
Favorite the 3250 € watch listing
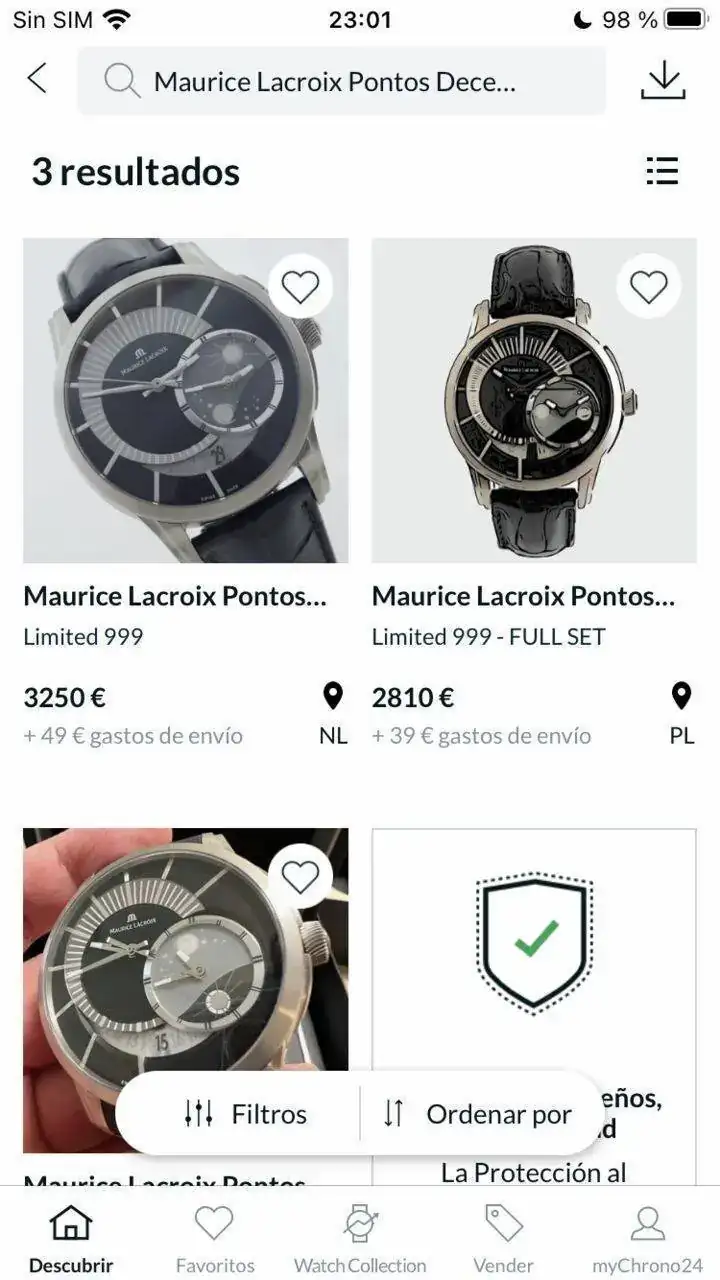click(x=300, y=287)
